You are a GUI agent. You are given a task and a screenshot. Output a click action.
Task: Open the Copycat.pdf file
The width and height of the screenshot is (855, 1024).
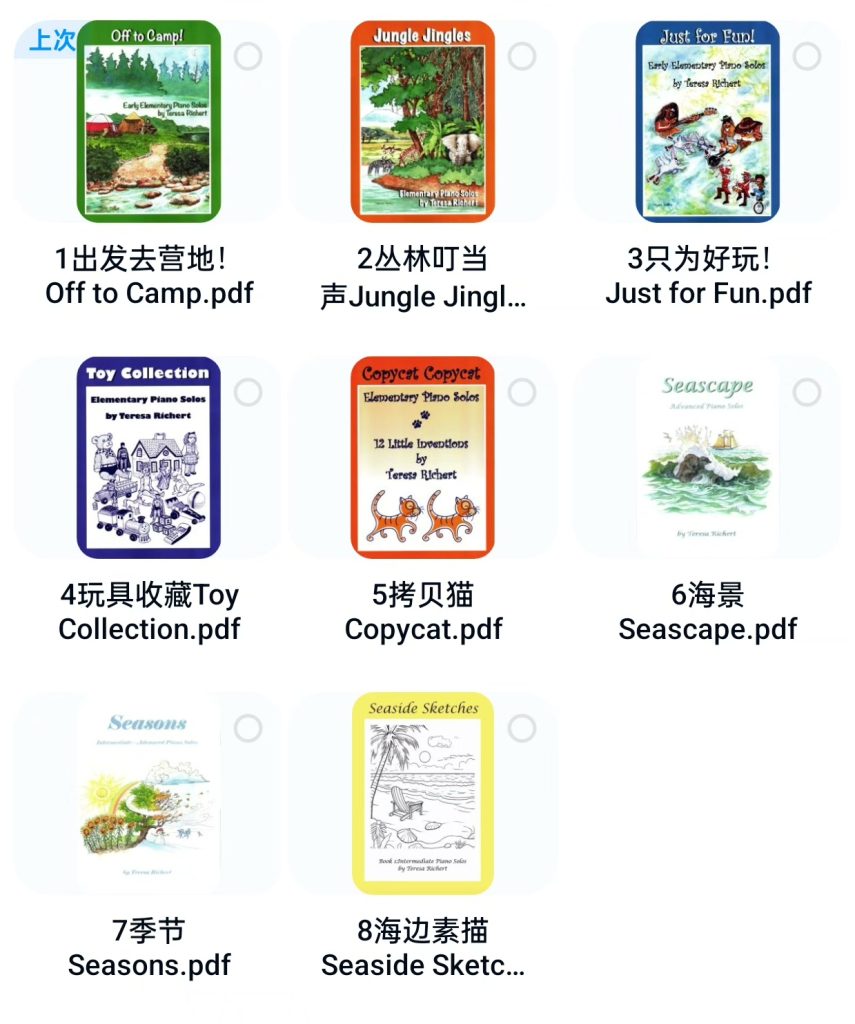(422, 457)
